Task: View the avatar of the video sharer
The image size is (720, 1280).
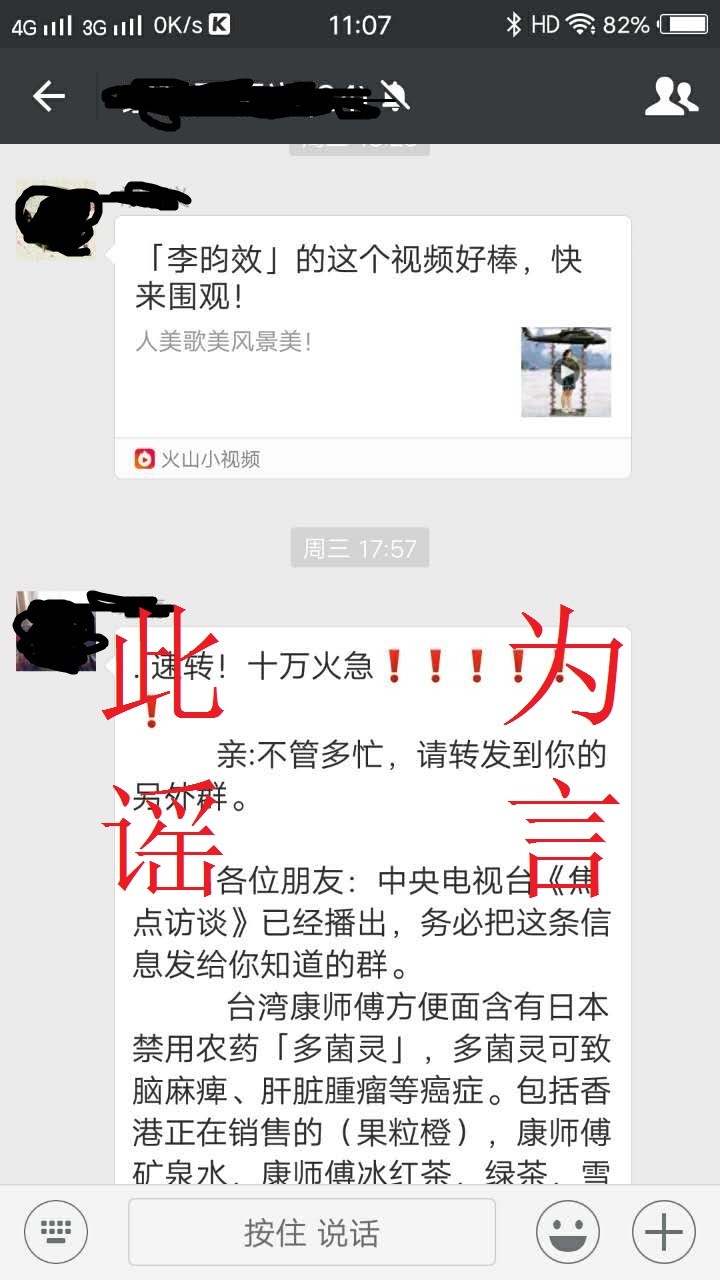Action: coord(56,220)
